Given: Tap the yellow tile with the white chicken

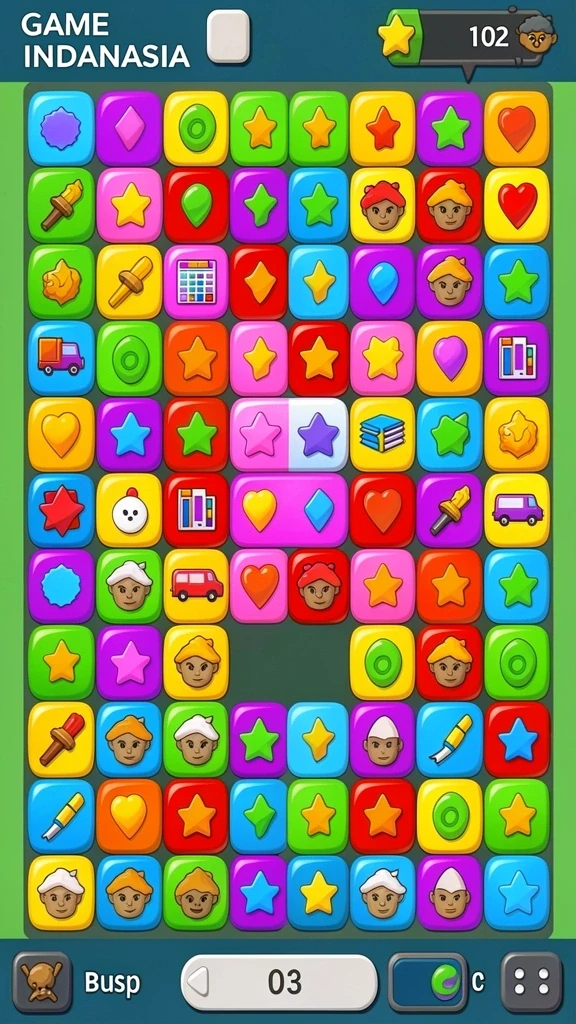Looking at the screenshot, I should click(x=129, y=510).
